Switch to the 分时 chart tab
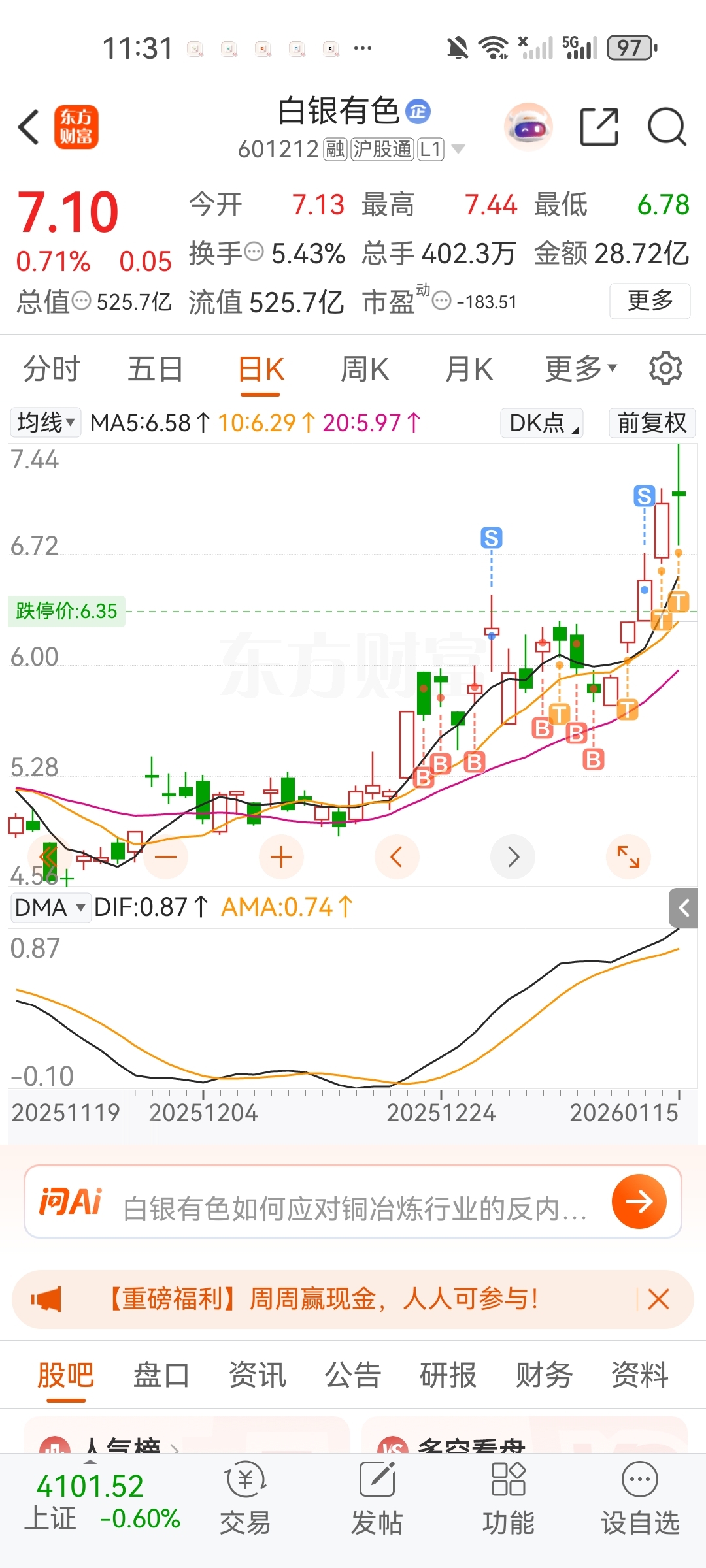The width and height of the screenshot is (706, 1568). pyautogui.click(x=51, y=369)
